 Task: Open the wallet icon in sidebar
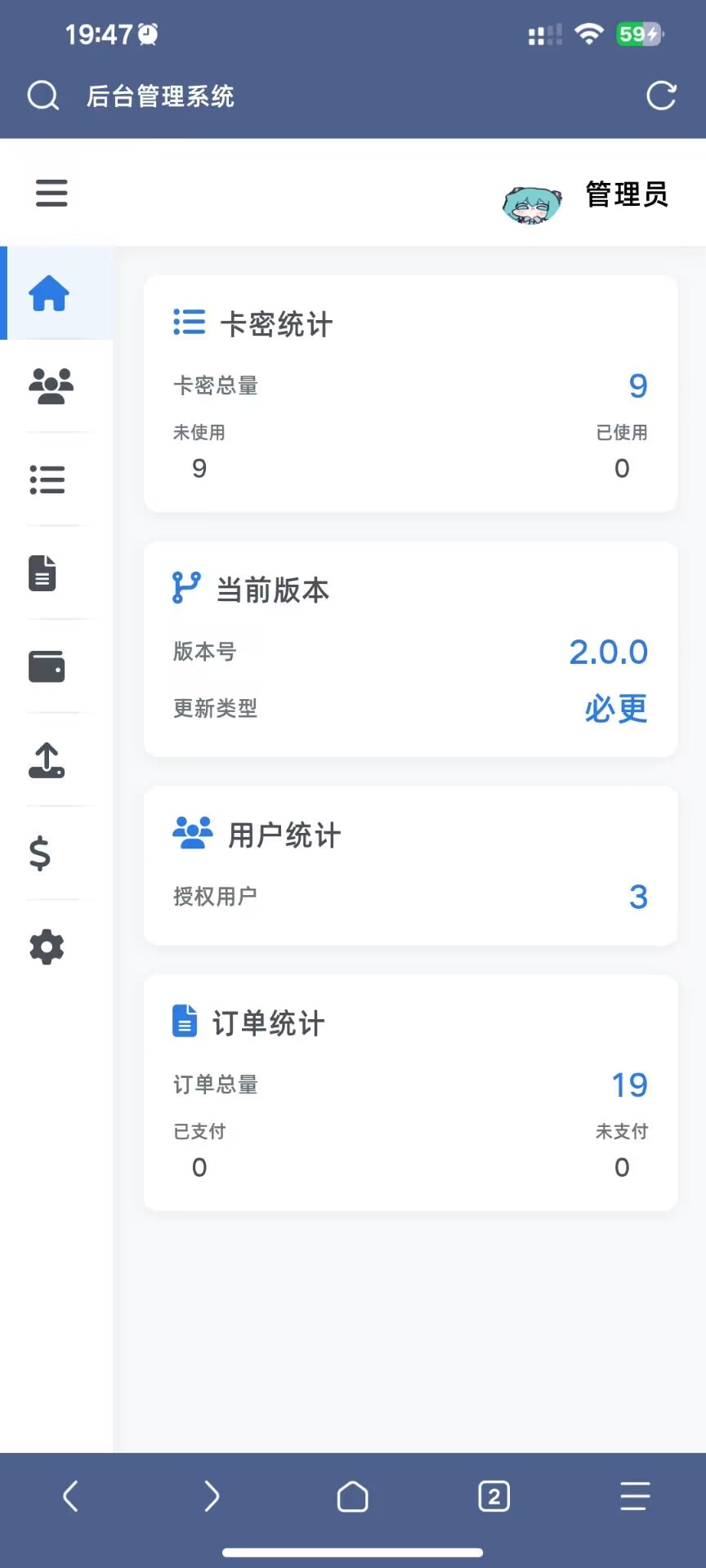[x=47, y=666]
